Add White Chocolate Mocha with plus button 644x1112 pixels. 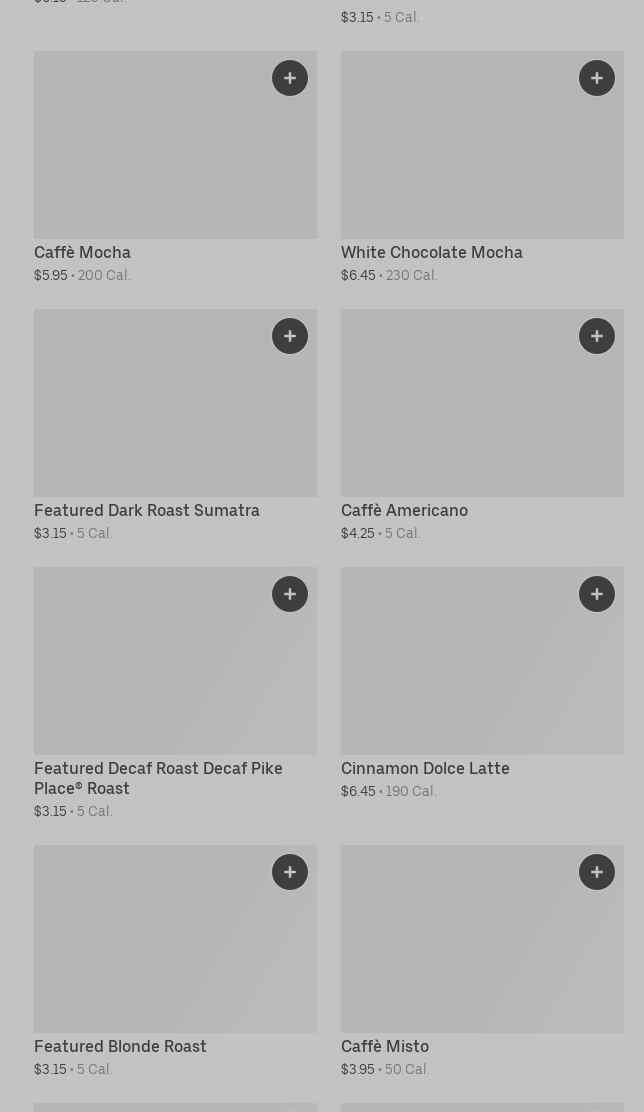(596, 78)
